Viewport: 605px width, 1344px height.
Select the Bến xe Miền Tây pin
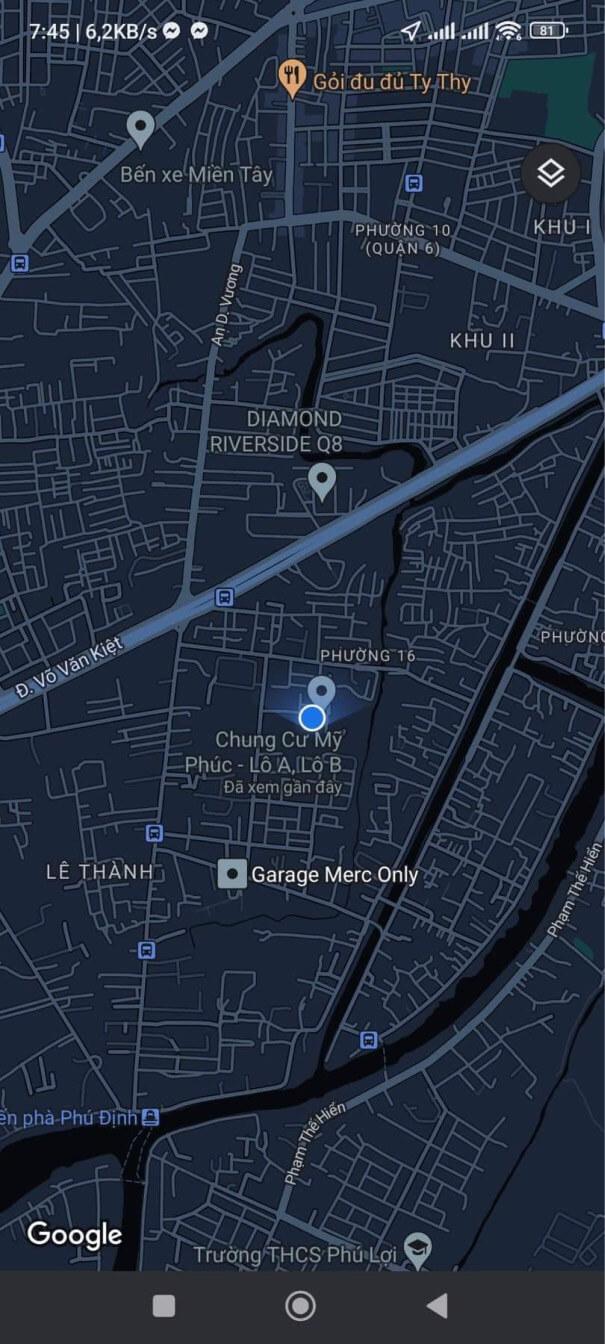[140, 127]
